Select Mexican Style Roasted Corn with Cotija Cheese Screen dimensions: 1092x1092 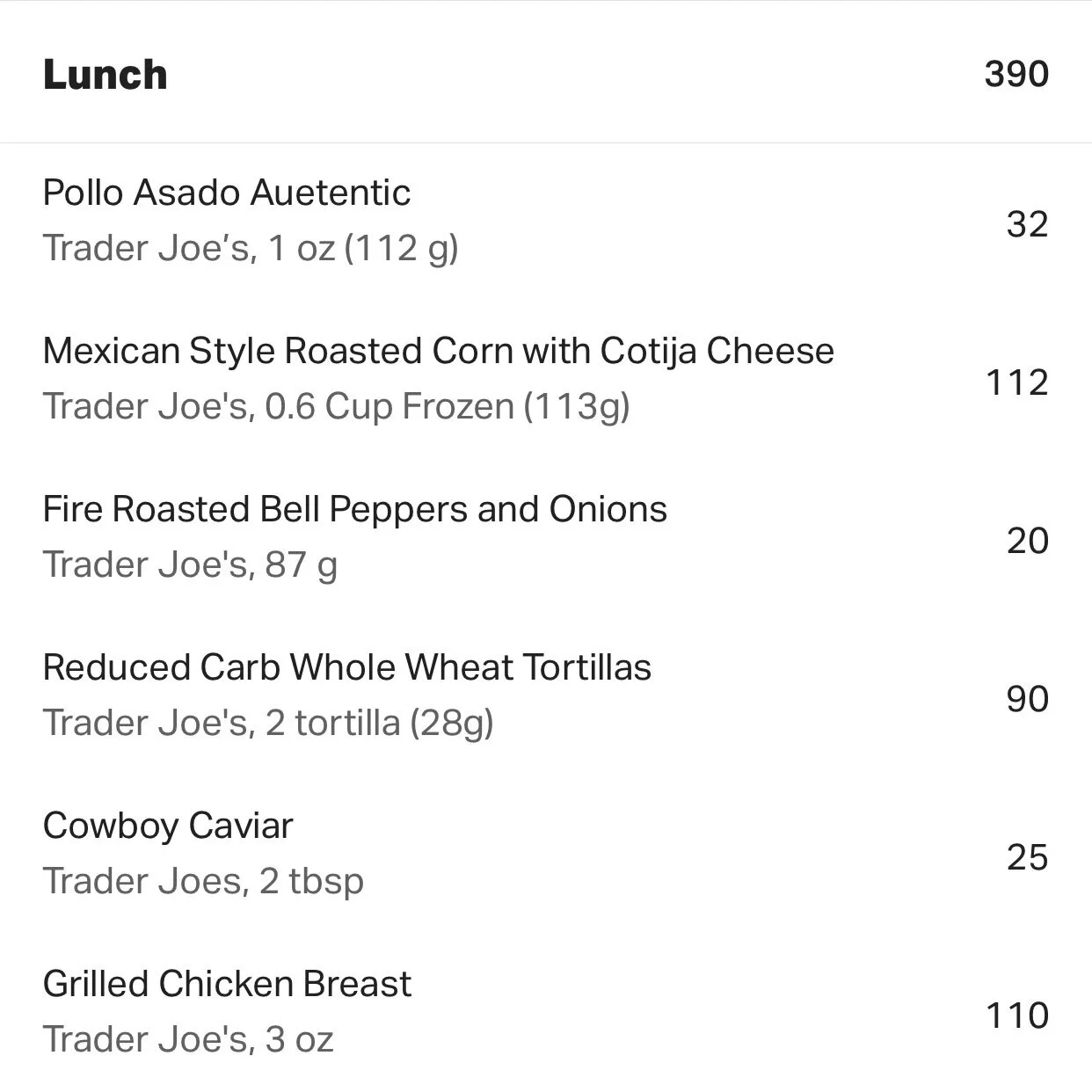tap(438, 352)
